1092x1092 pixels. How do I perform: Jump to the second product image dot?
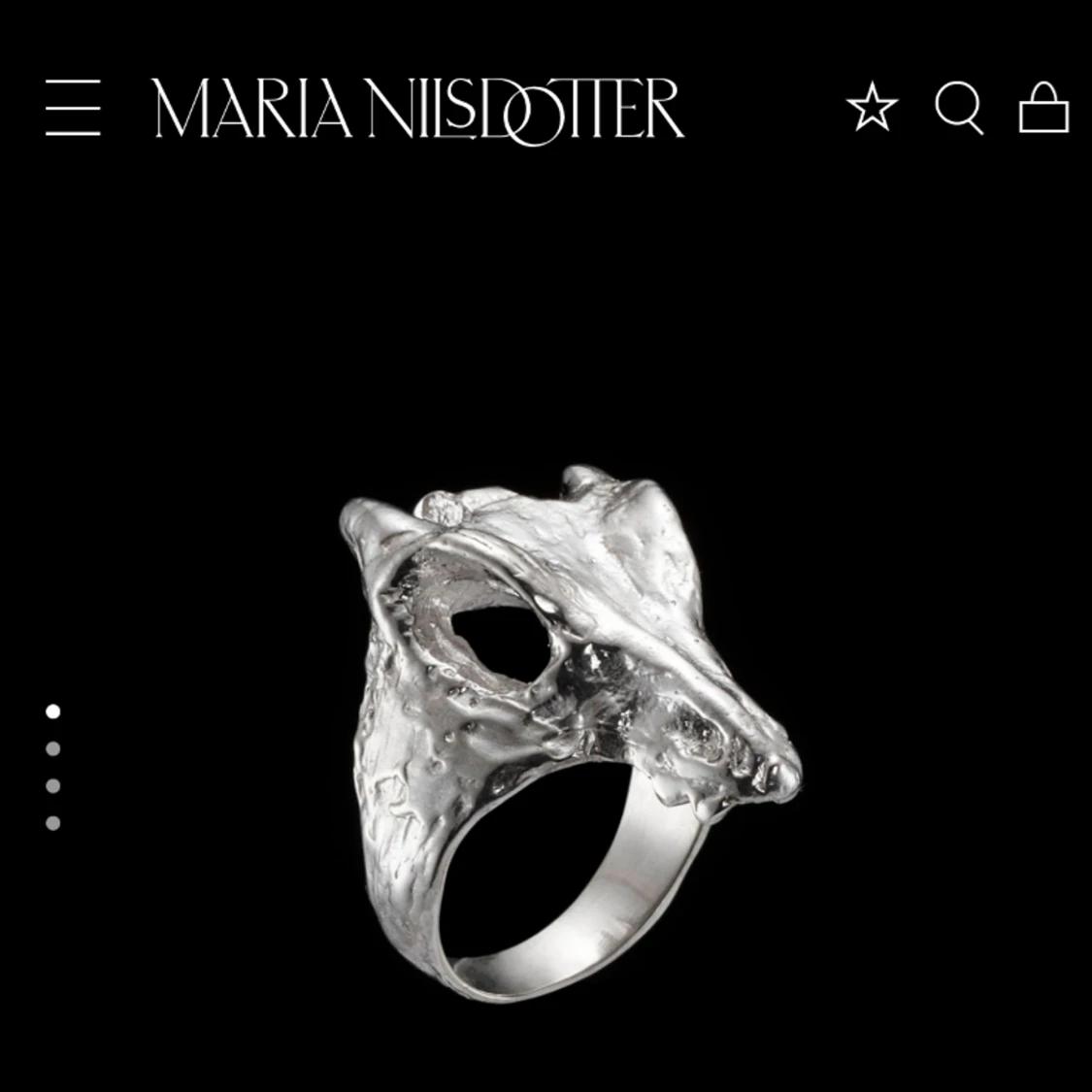(53, 749)
